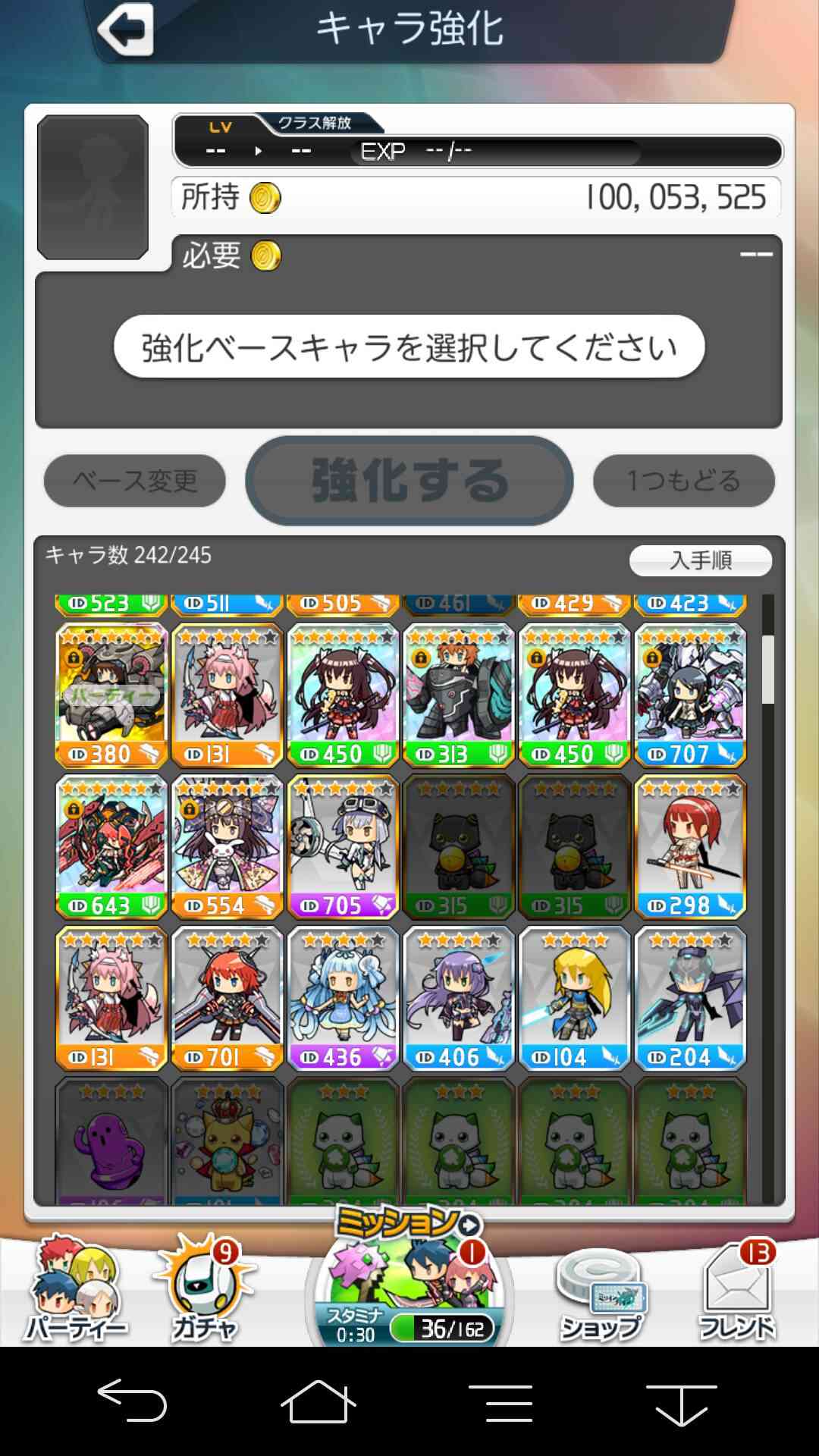
Task: Select character card ID 204
Action: tap(690, 999)
